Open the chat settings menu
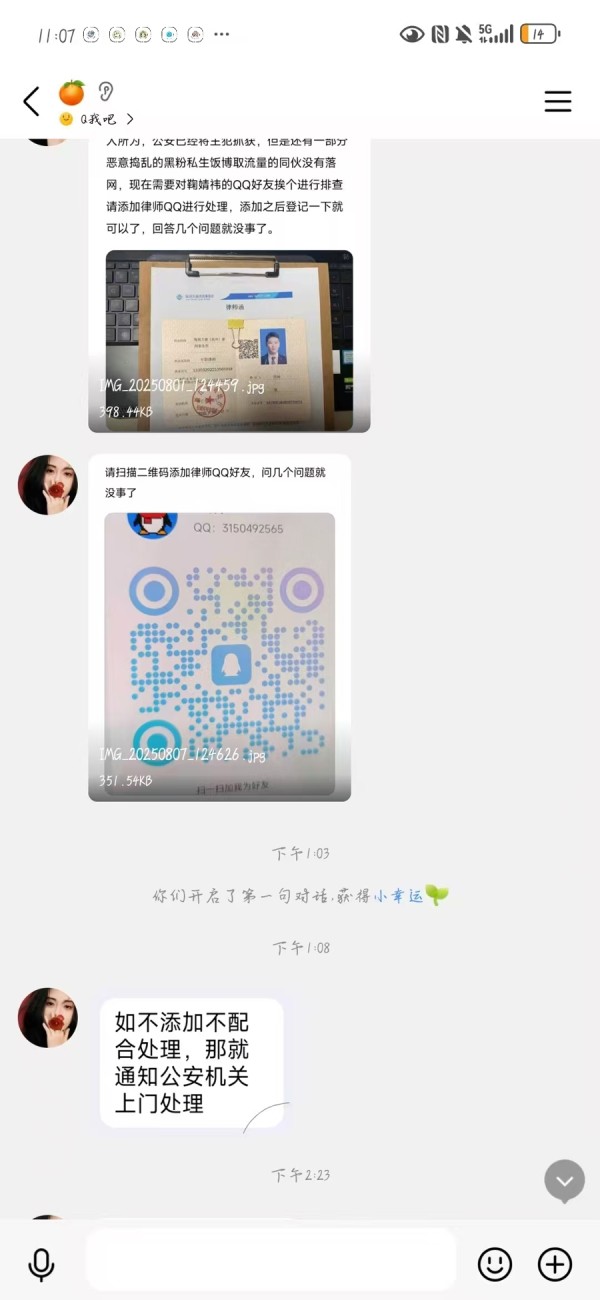 point(557,101)
